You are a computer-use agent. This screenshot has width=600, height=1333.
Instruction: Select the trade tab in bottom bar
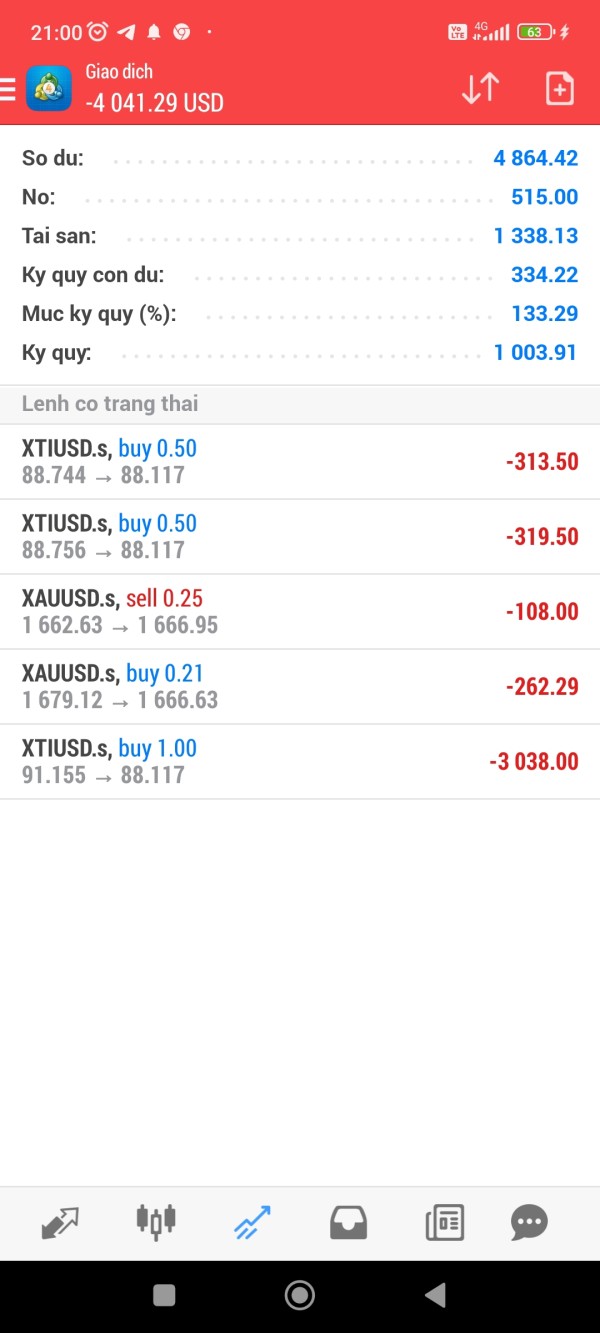pyautogui.click(x=252, y=1222)
